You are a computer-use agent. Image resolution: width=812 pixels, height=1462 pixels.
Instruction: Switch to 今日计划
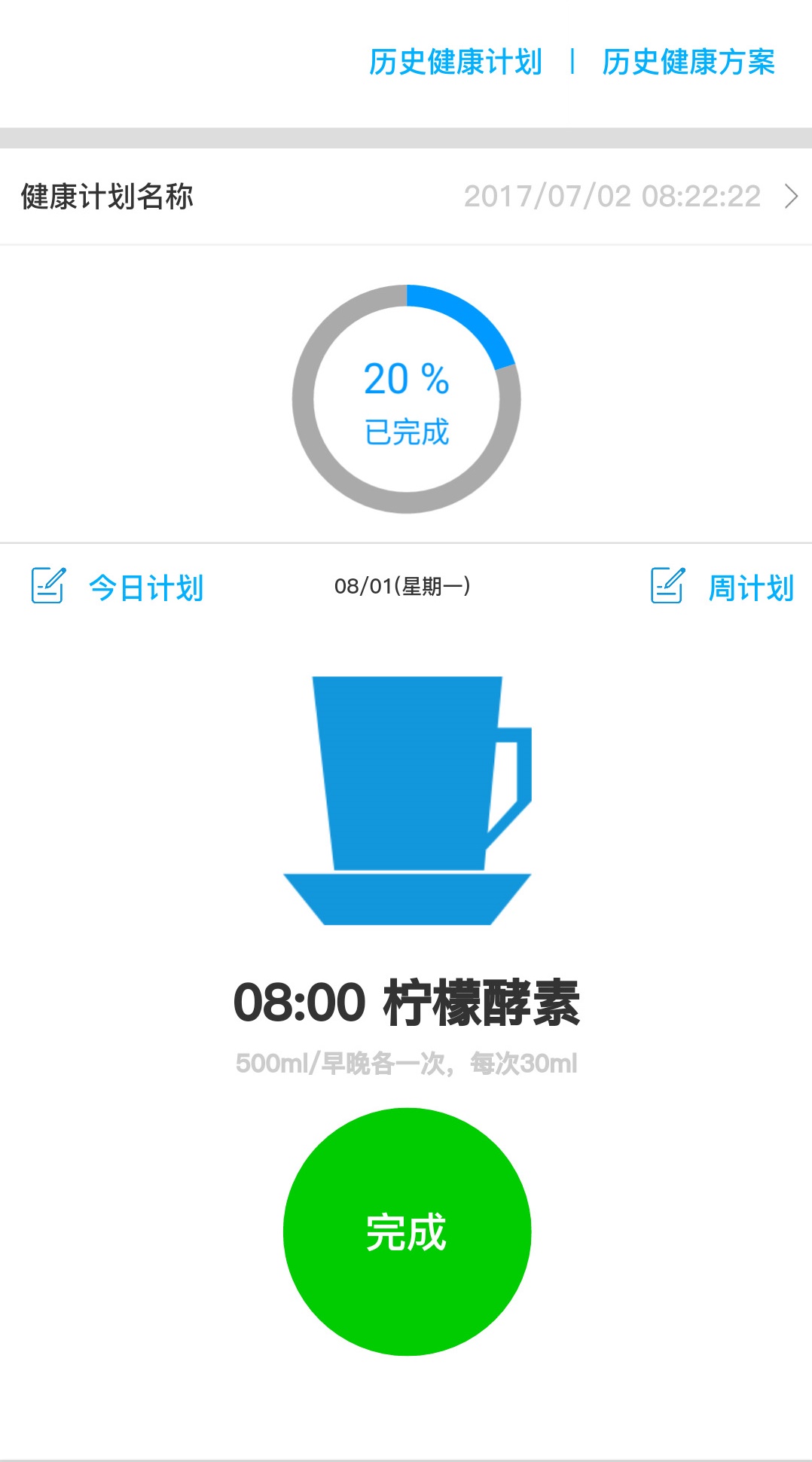click(118, 587)
